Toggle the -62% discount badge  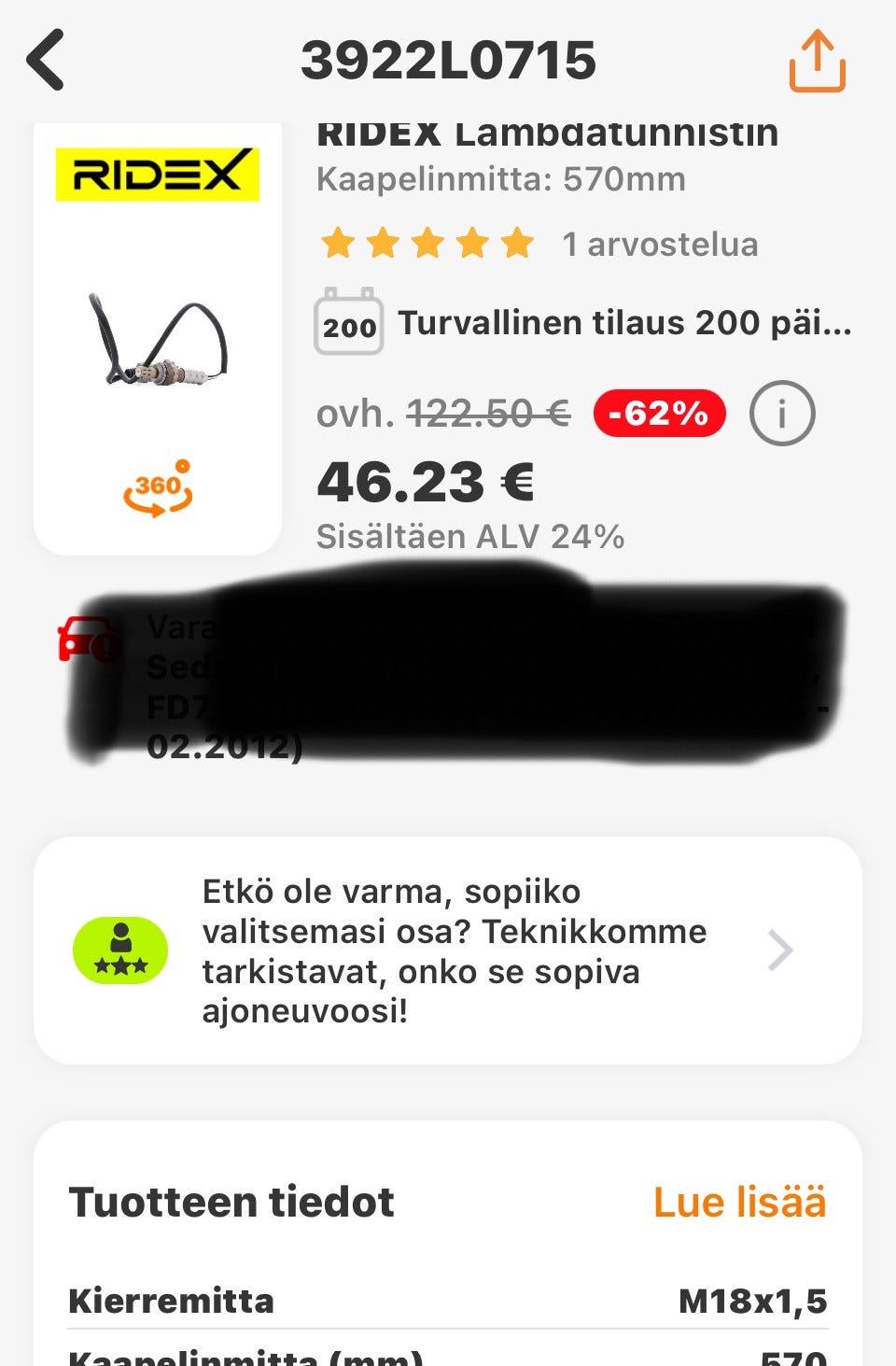[x=659, y=412]
